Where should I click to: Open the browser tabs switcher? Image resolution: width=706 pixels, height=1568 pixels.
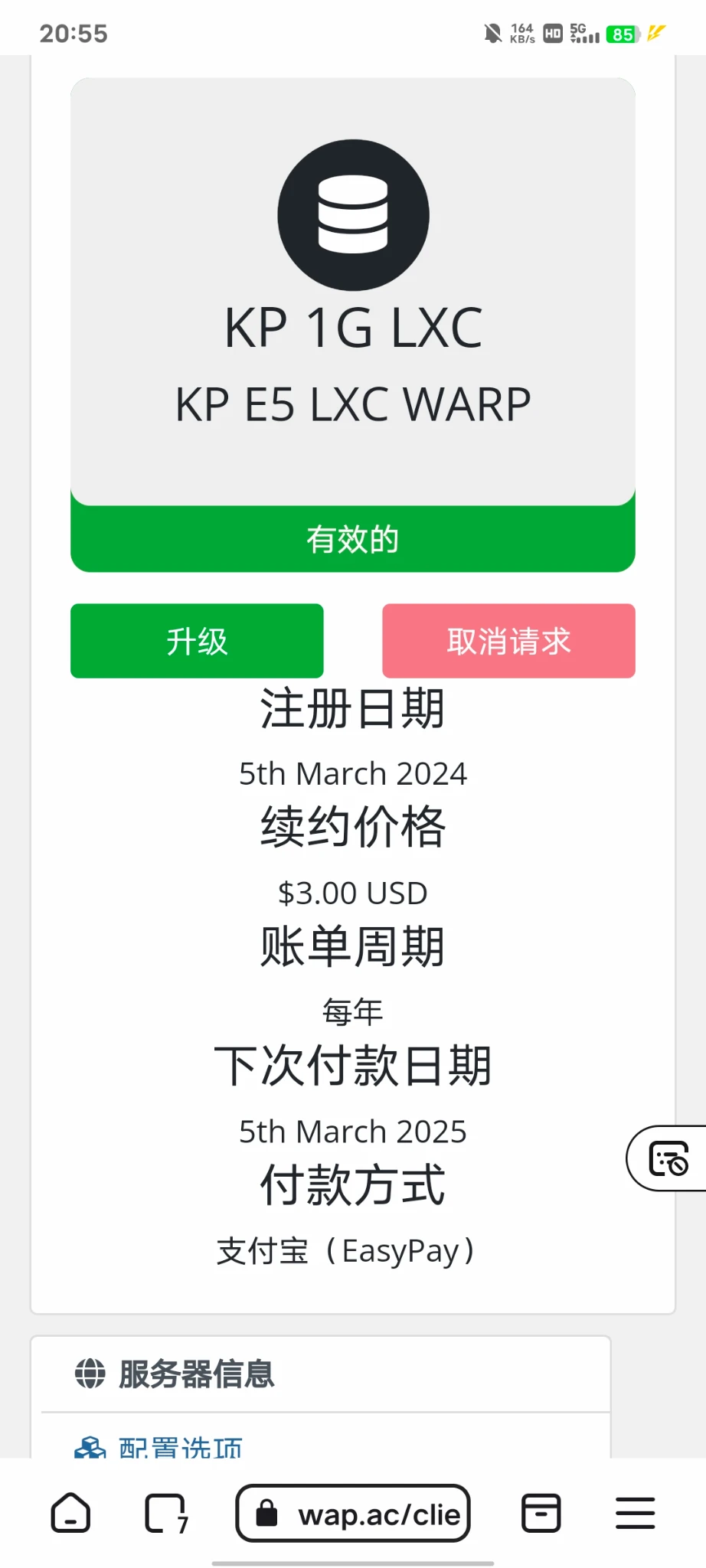[x=165, y=1514]
